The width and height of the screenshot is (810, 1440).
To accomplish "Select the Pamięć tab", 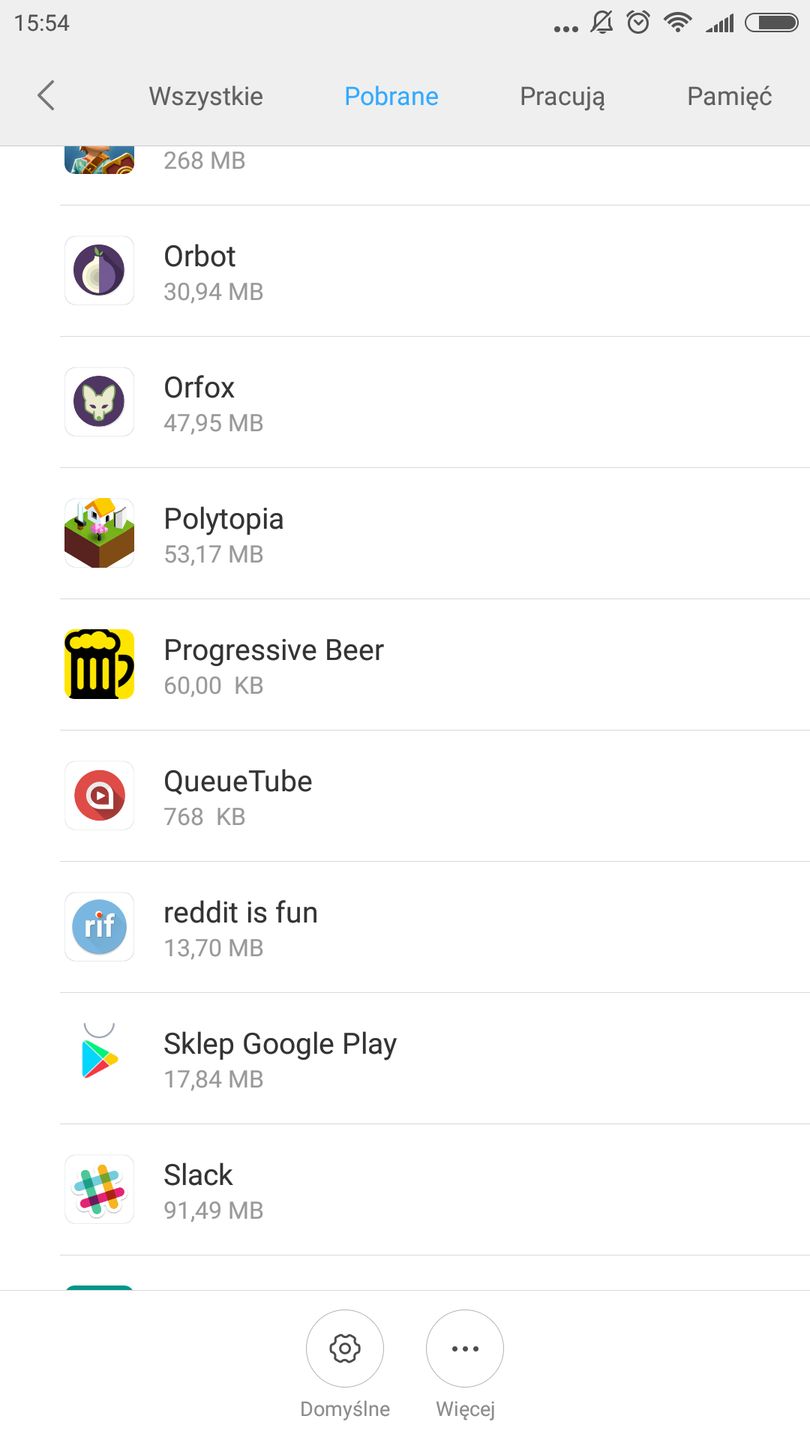I will pyautogui.click(x=729, y=96).
